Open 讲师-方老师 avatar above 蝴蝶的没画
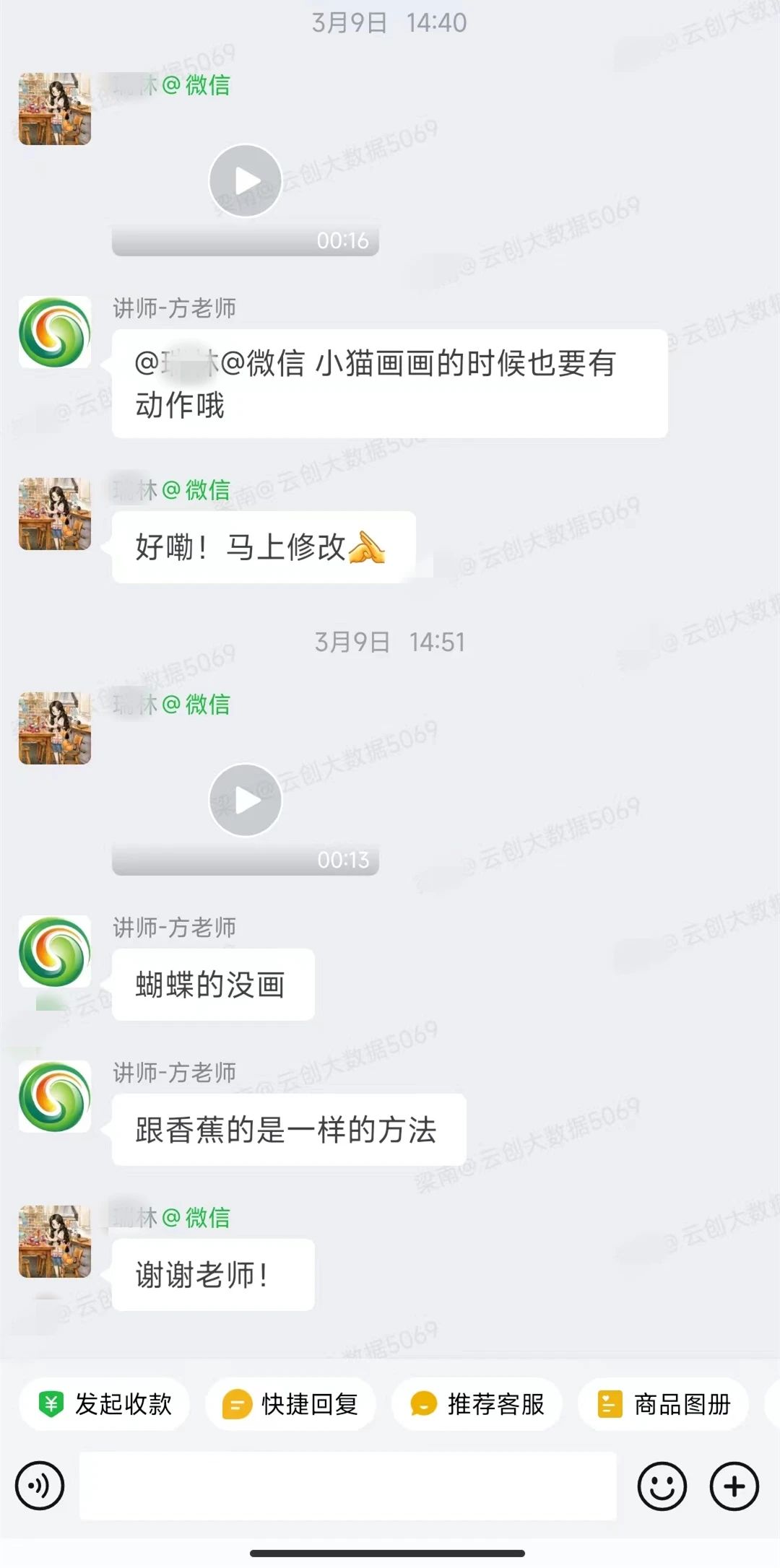Viewport: 780px width, 1568px height. coord(55,951)
